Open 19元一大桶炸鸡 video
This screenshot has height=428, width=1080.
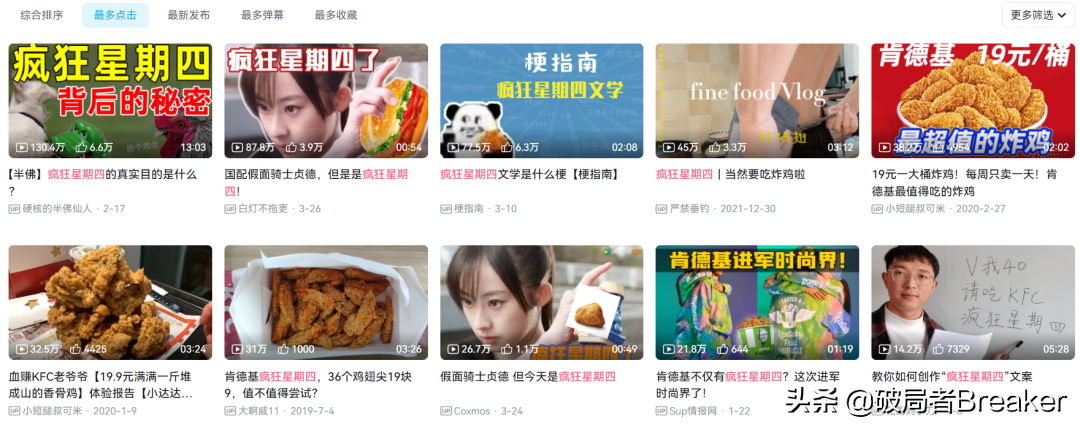[973, 100]
